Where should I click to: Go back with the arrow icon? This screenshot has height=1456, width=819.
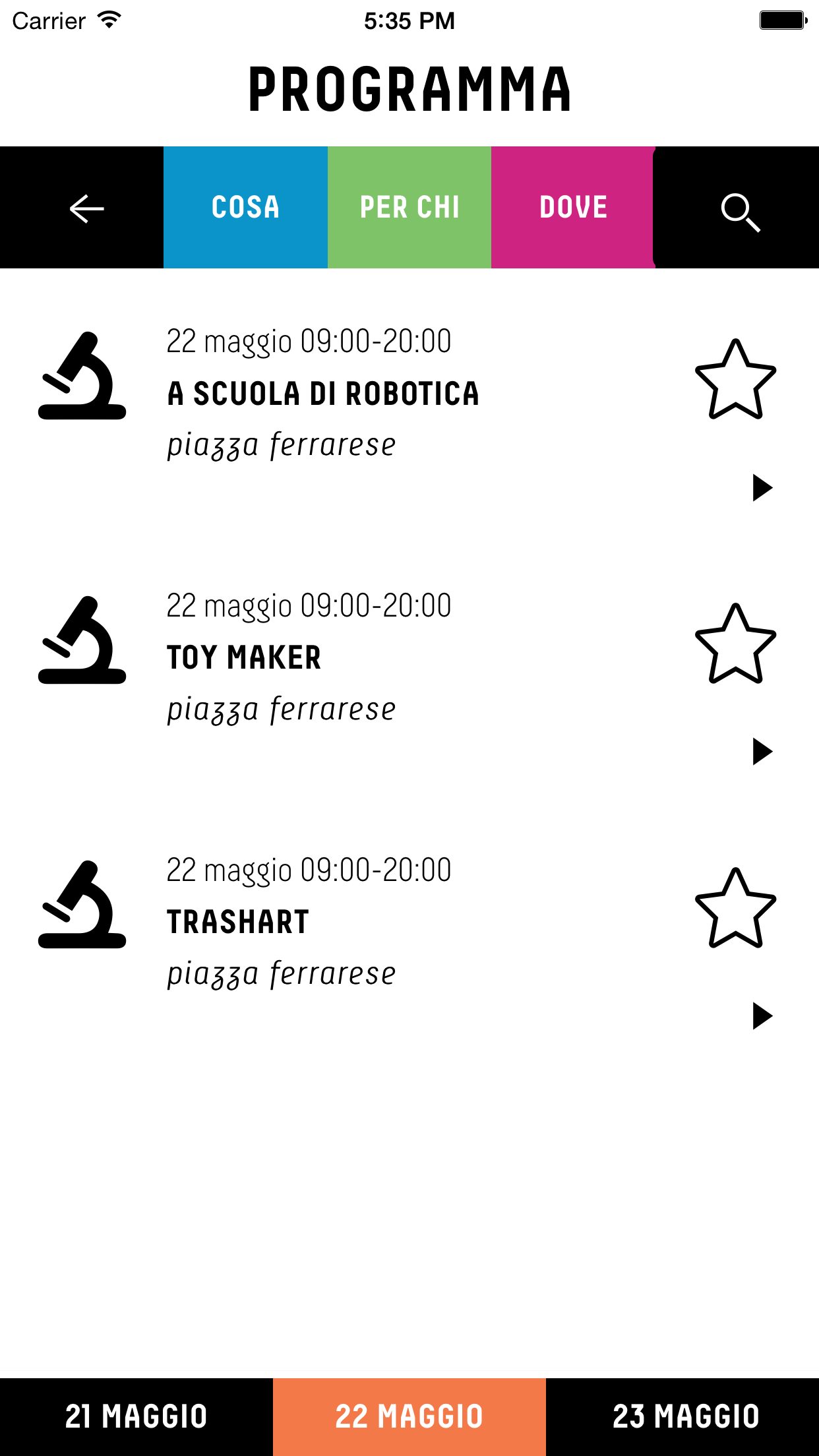[86, 208]
